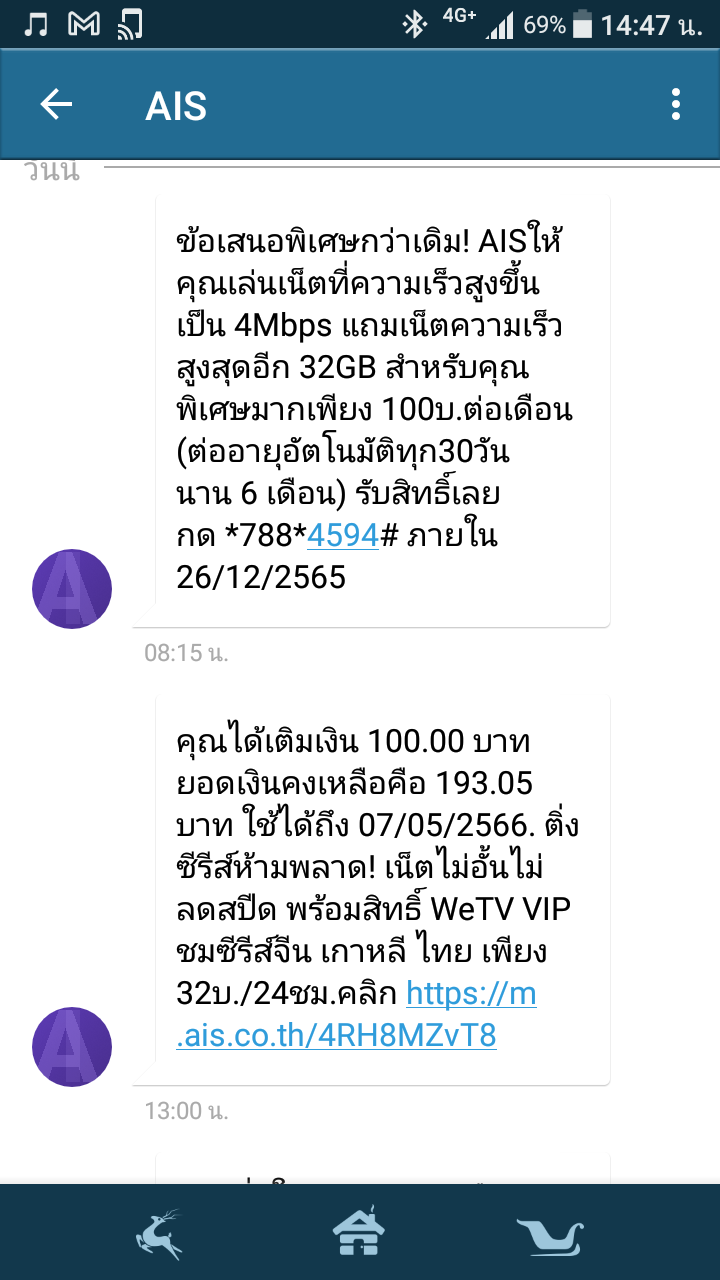Tap the sleigh button in the navigation bar
720x1280 pixels.
(x=550, y=1237)
